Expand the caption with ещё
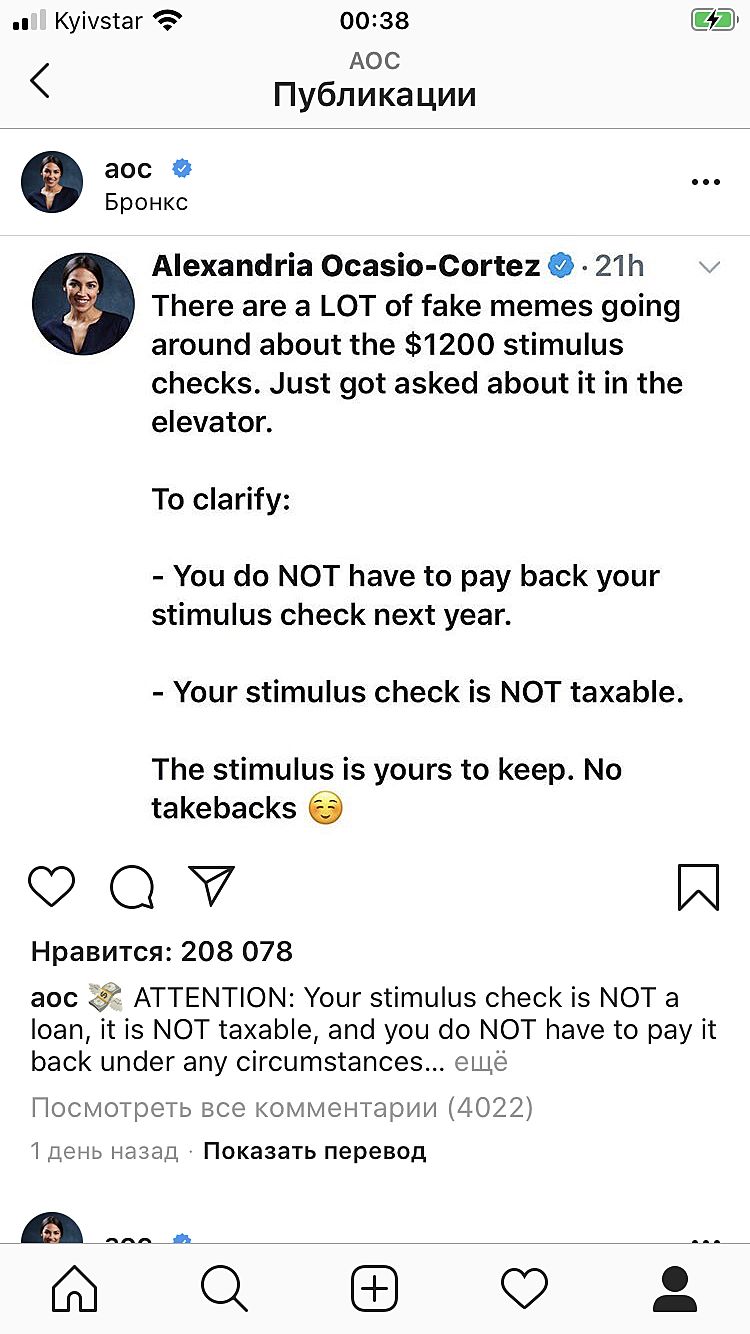The image size is (750, 1334). click(481, 1061)
